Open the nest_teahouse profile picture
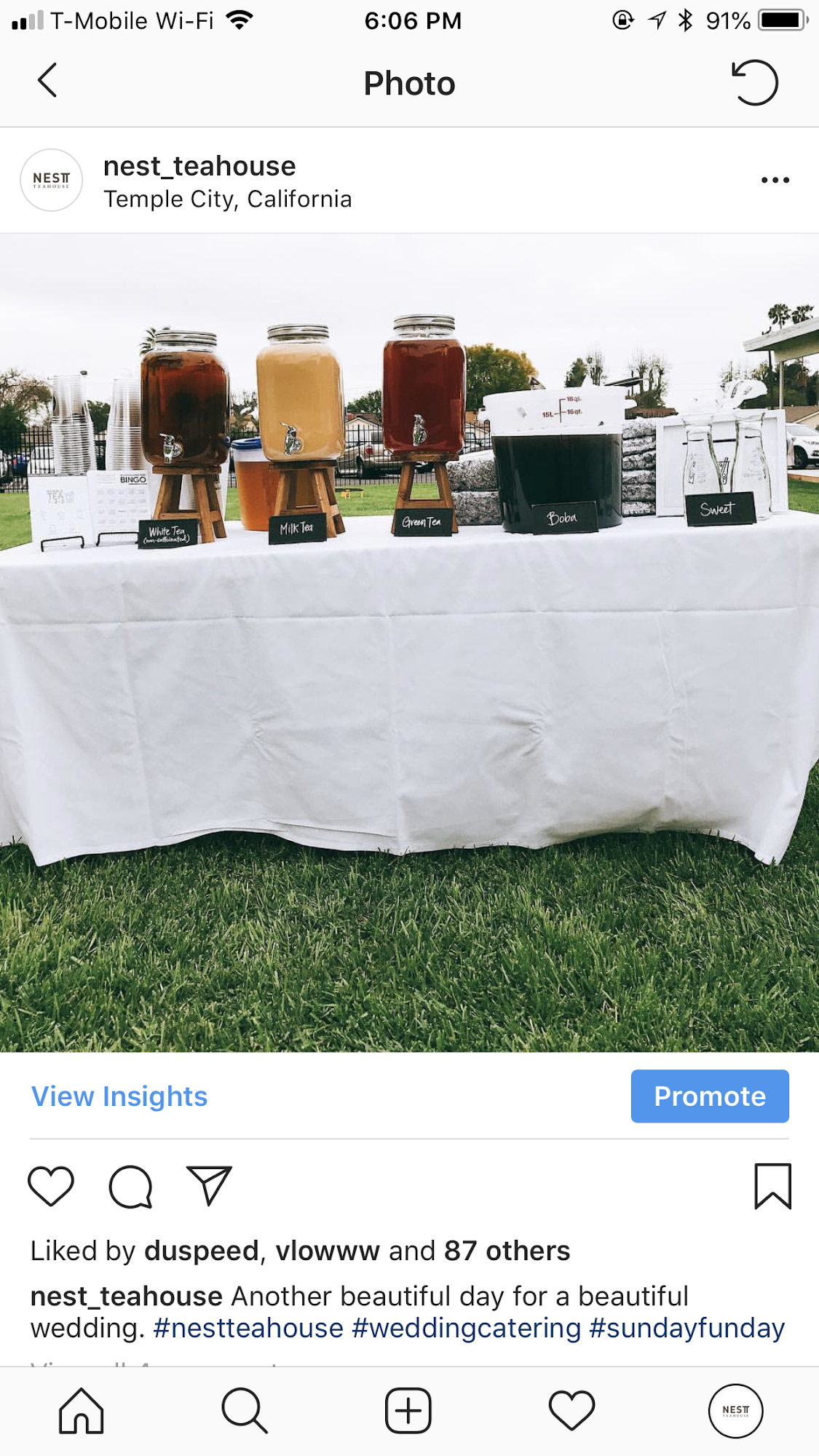The height and width of the screenshot is (1456, 819). (51, 181)
